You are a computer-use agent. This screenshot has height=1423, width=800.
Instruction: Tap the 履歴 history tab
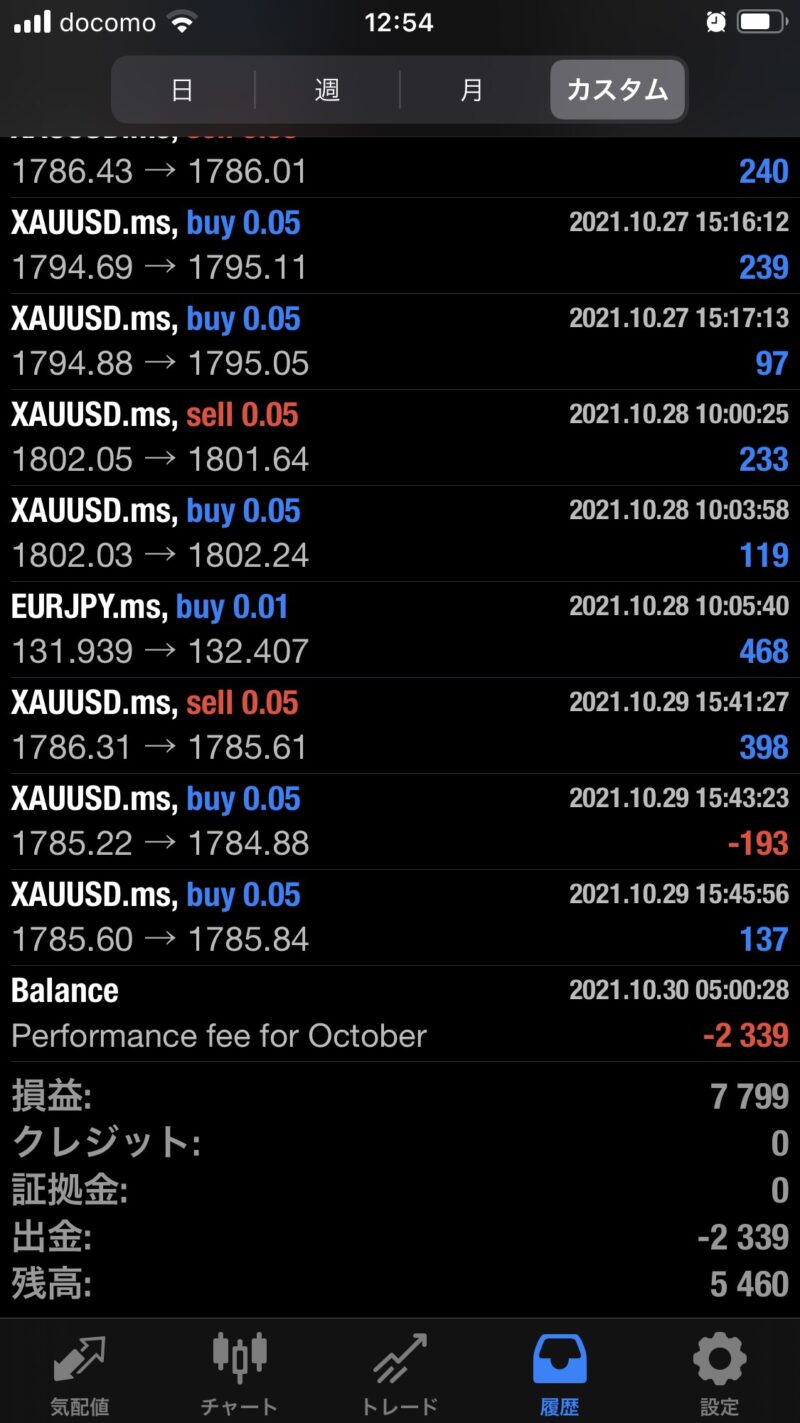pos(559,1373)
